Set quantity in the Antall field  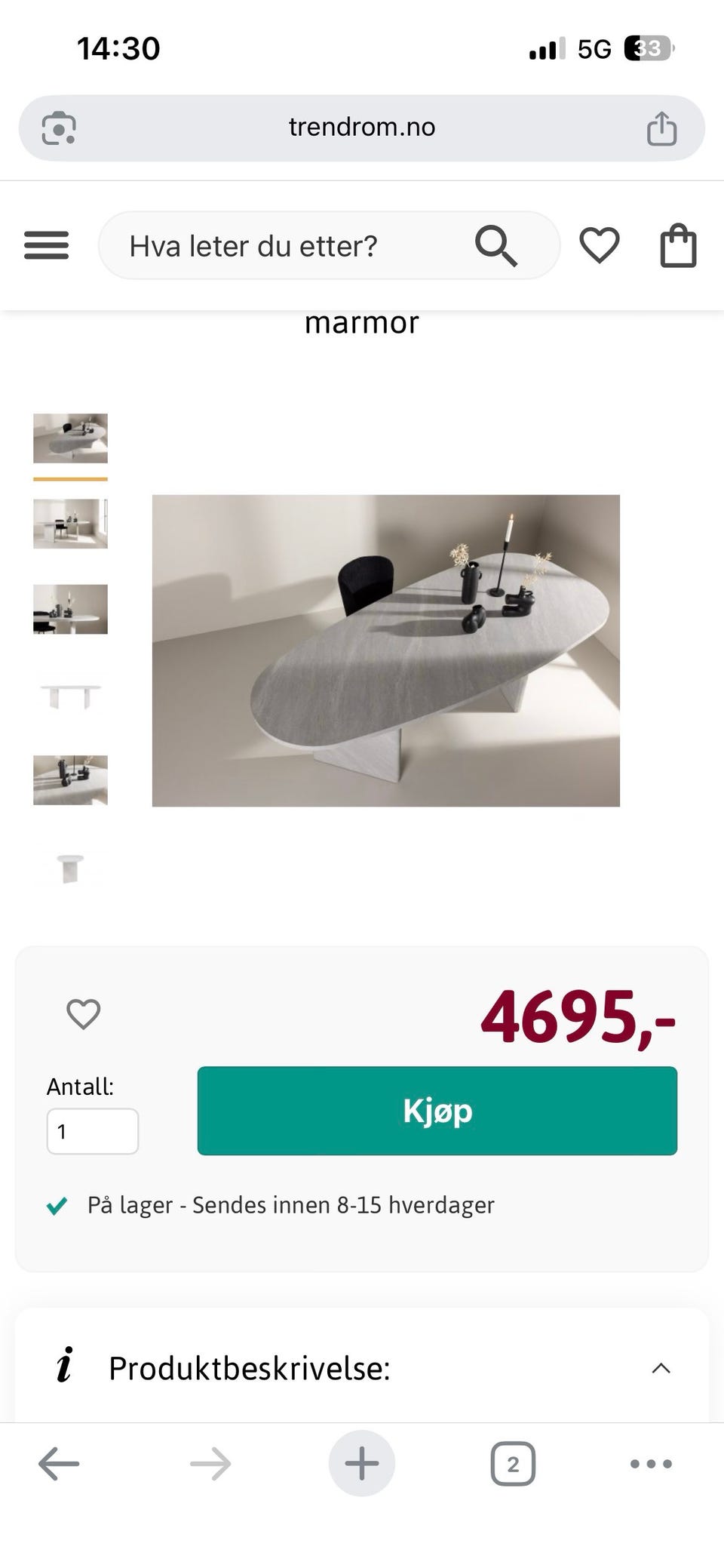92,1130
